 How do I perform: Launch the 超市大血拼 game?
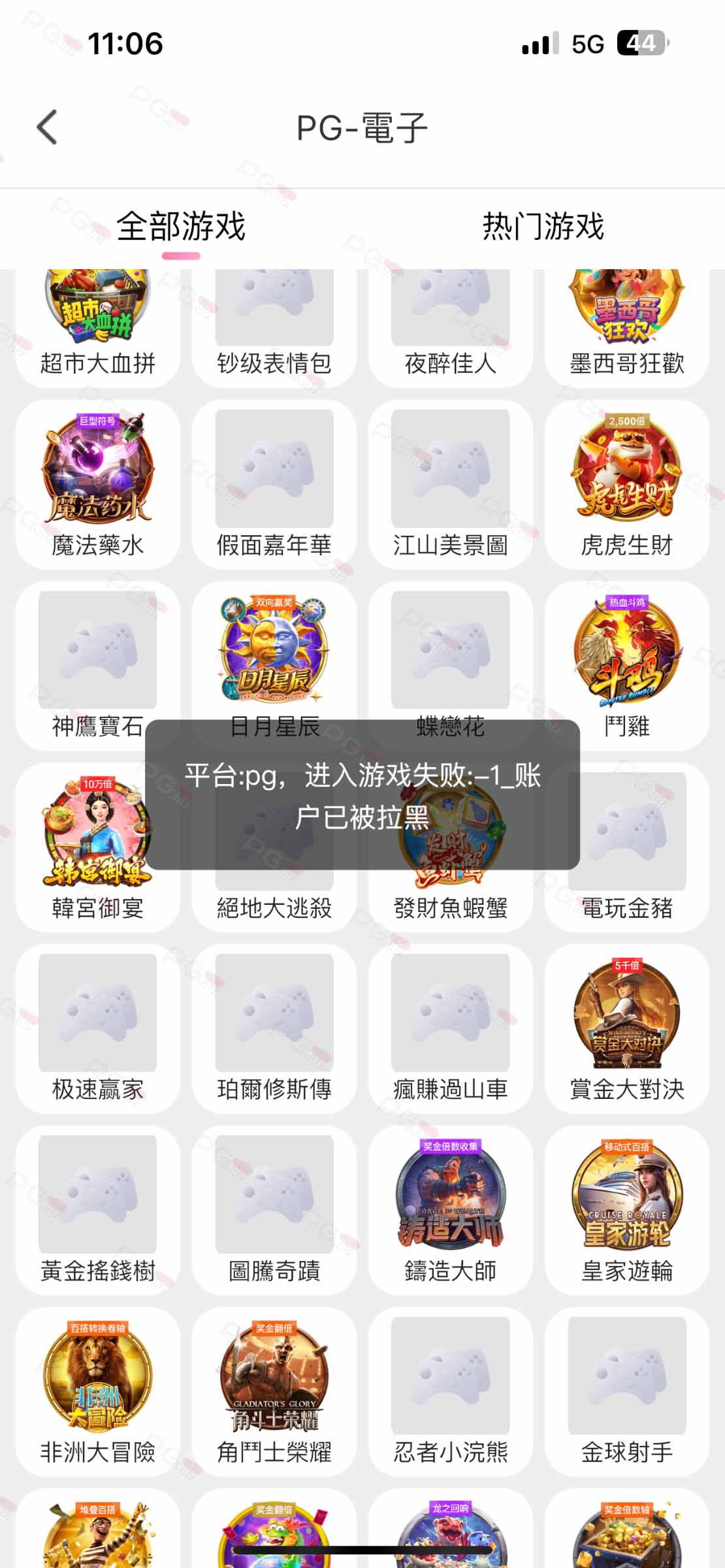pyautogui.click(x=98, y=328)
